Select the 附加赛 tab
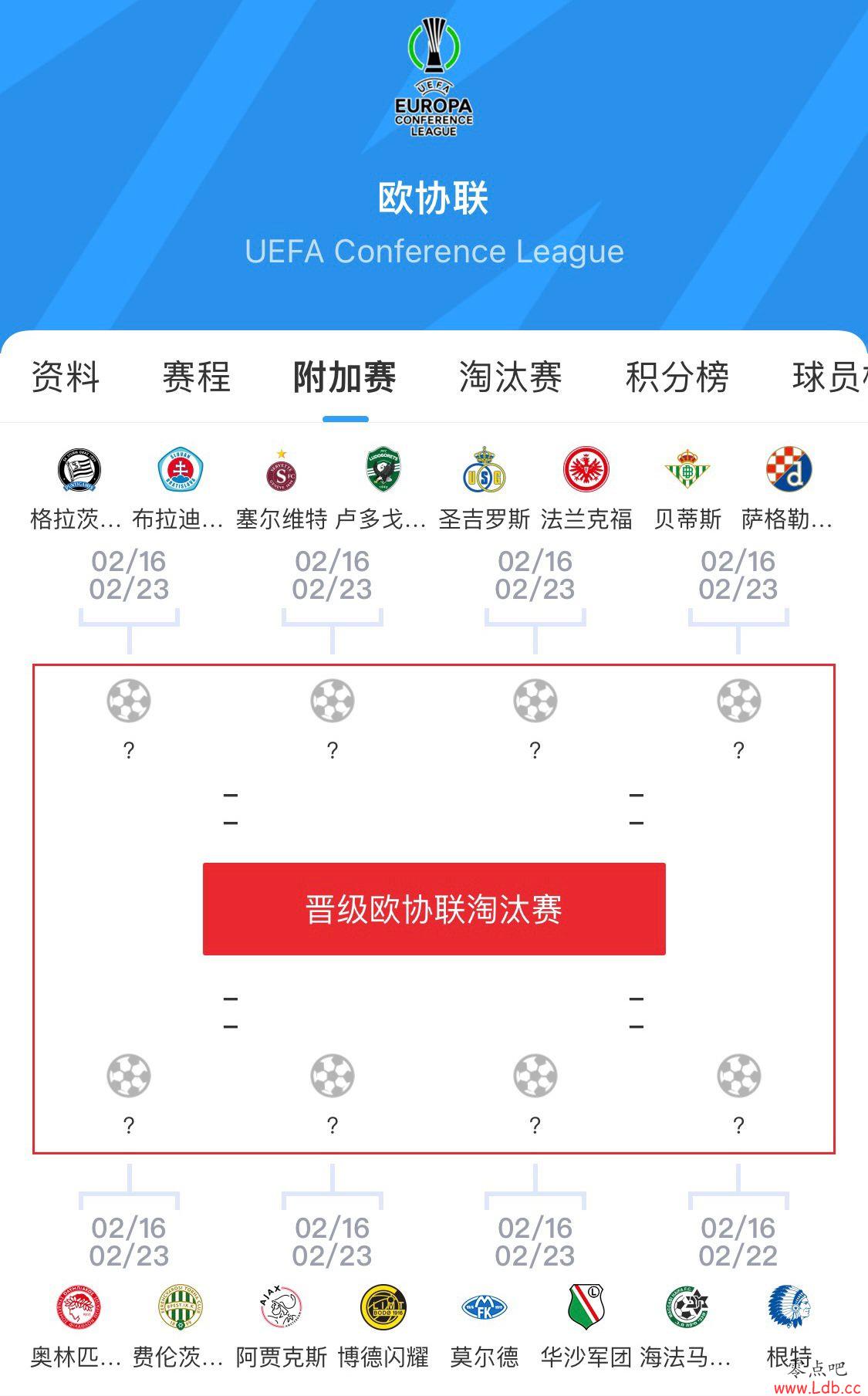868x1396 pixels. pos(345,377)
